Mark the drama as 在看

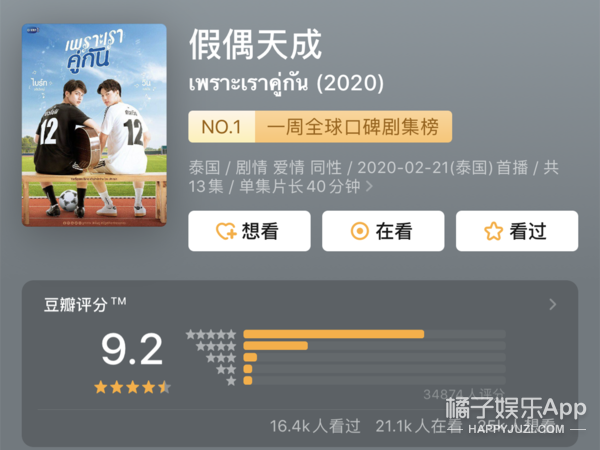pyautogui.click(x=382, y=231)
